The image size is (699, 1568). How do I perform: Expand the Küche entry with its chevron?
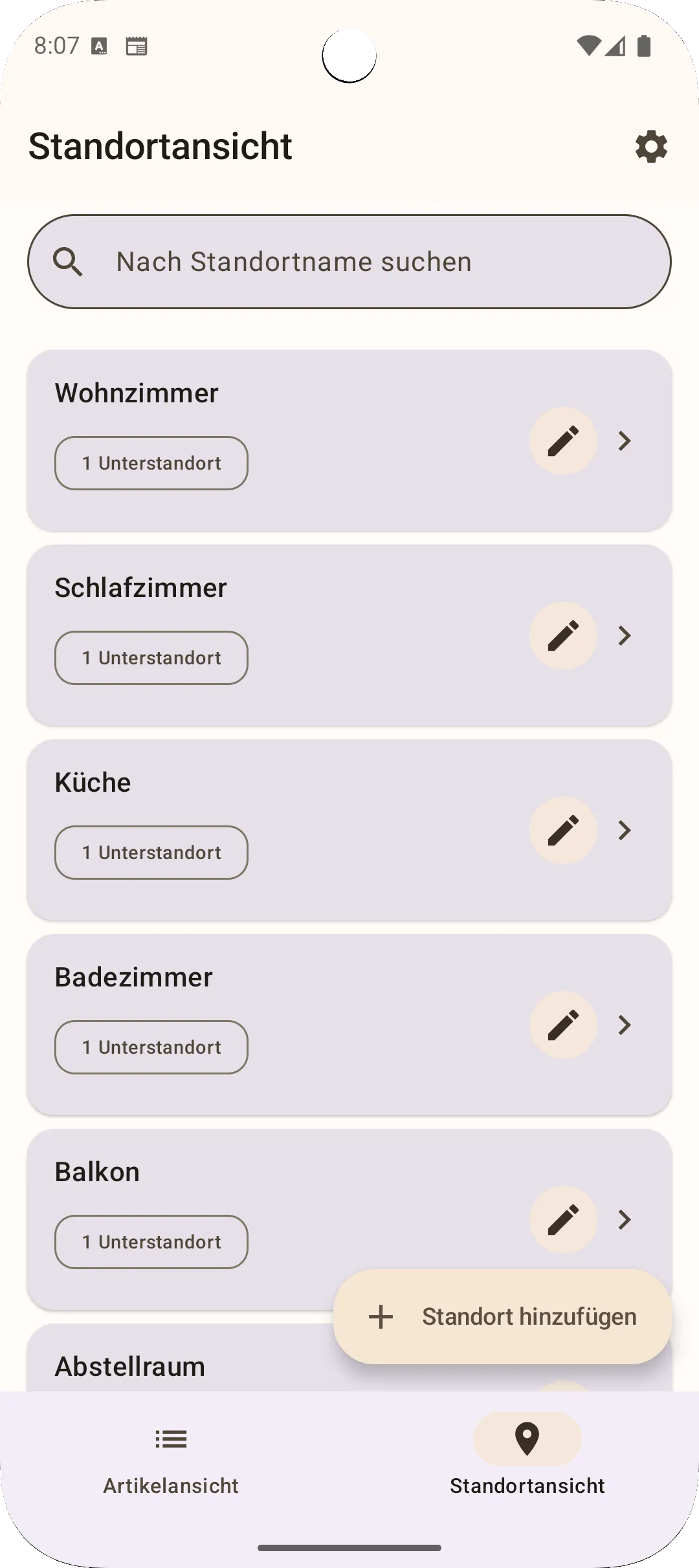click(625, 830)
